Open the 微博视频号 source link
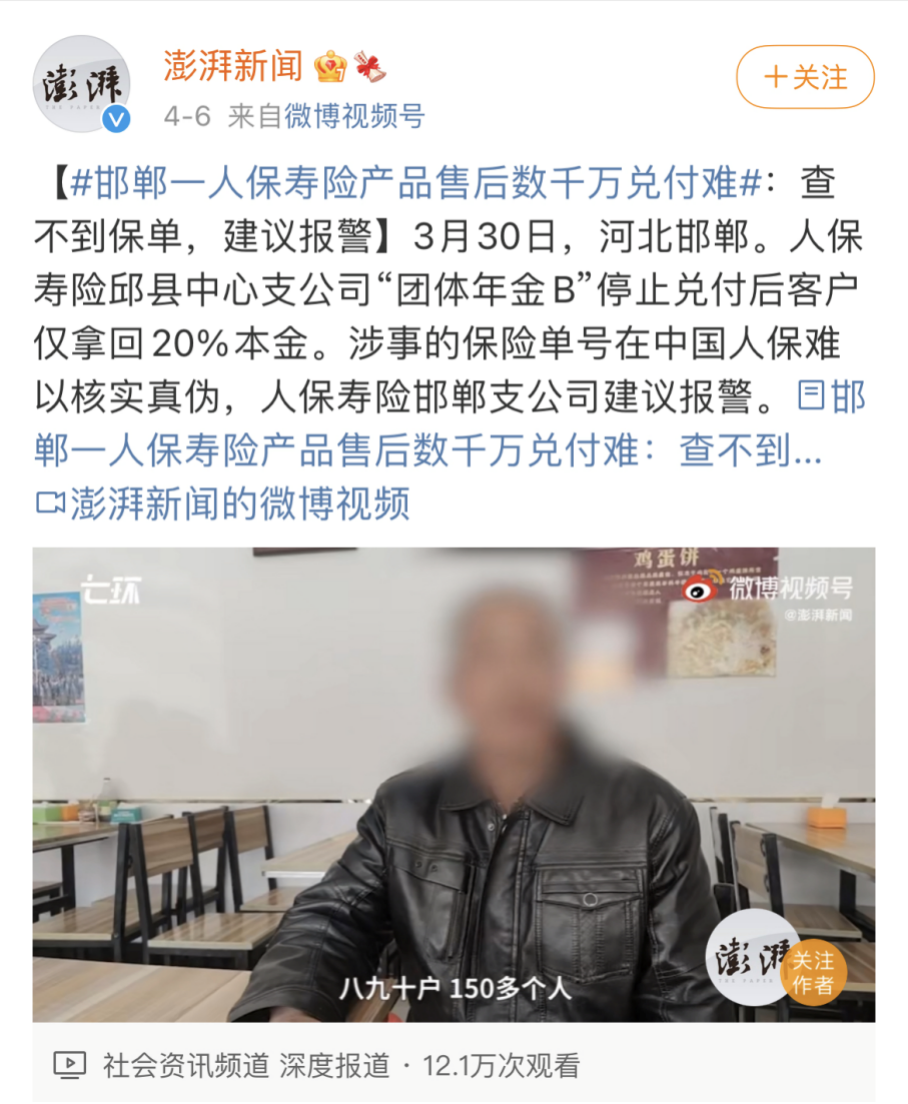Image resolution: width=908 pixels, height=1104 pixels. (x=354, y=116)
